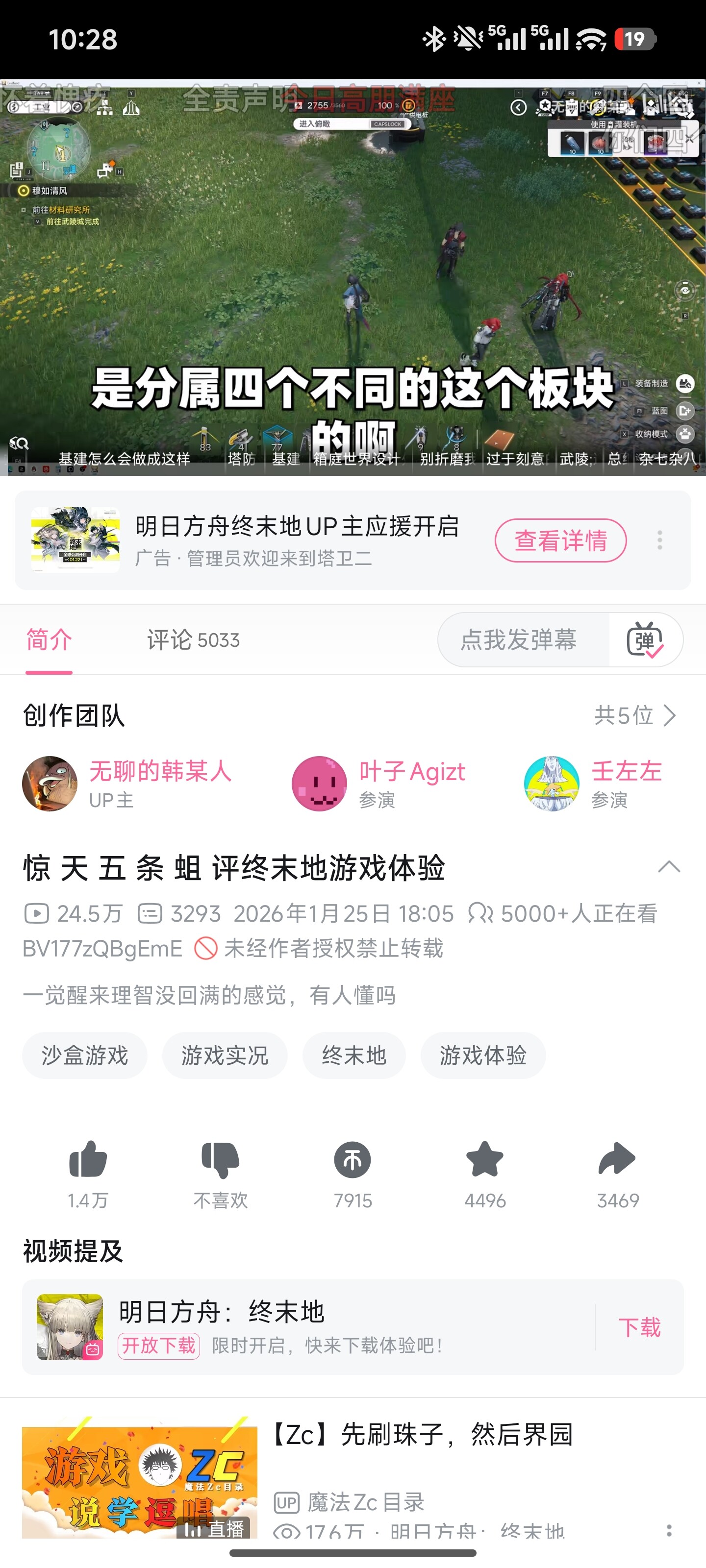Tap 下载 for 明日方舟：终末地
Image resolution: width=706 pixels, height=1568 pixels.
coord(640,1327)
